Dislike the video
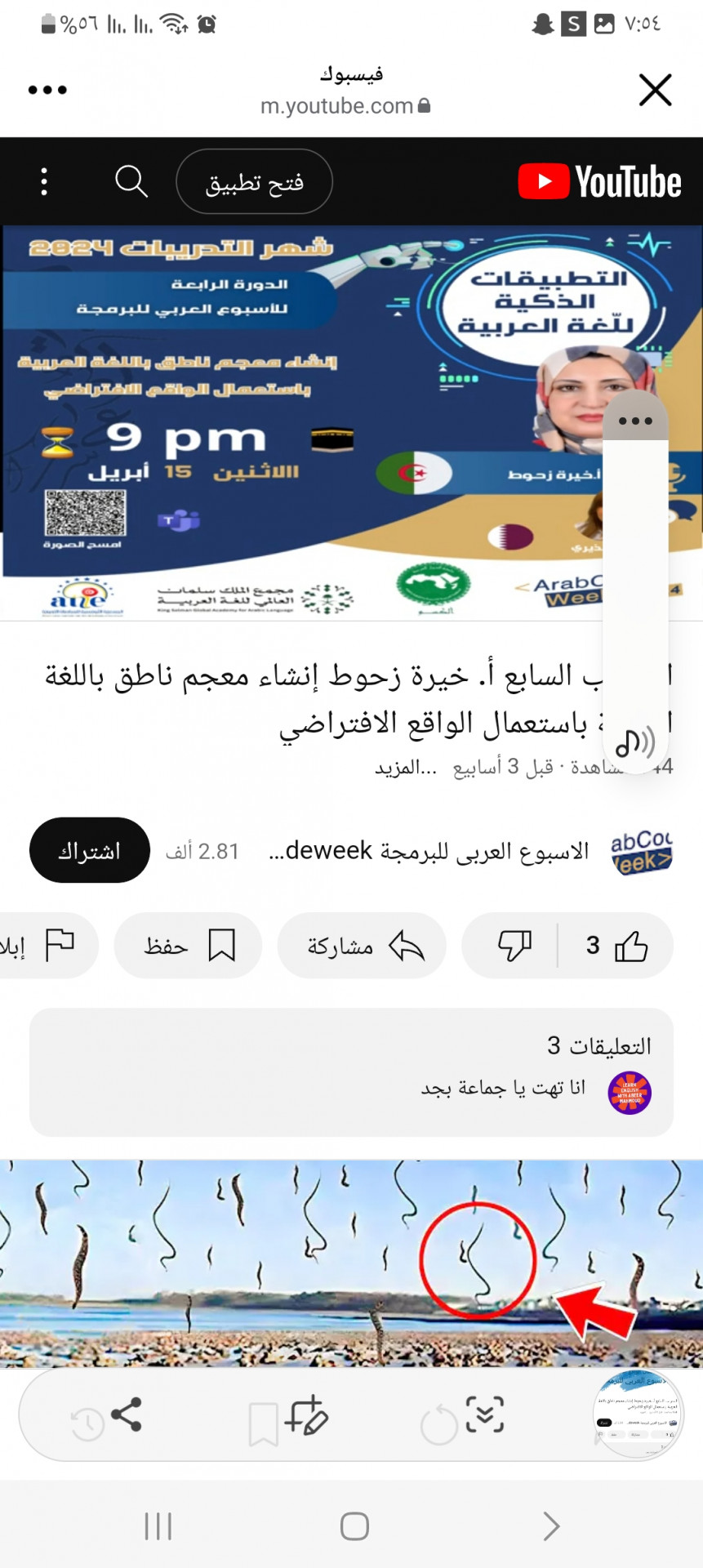The width and height of the screenshot is (703, 1568). point(514,946)
